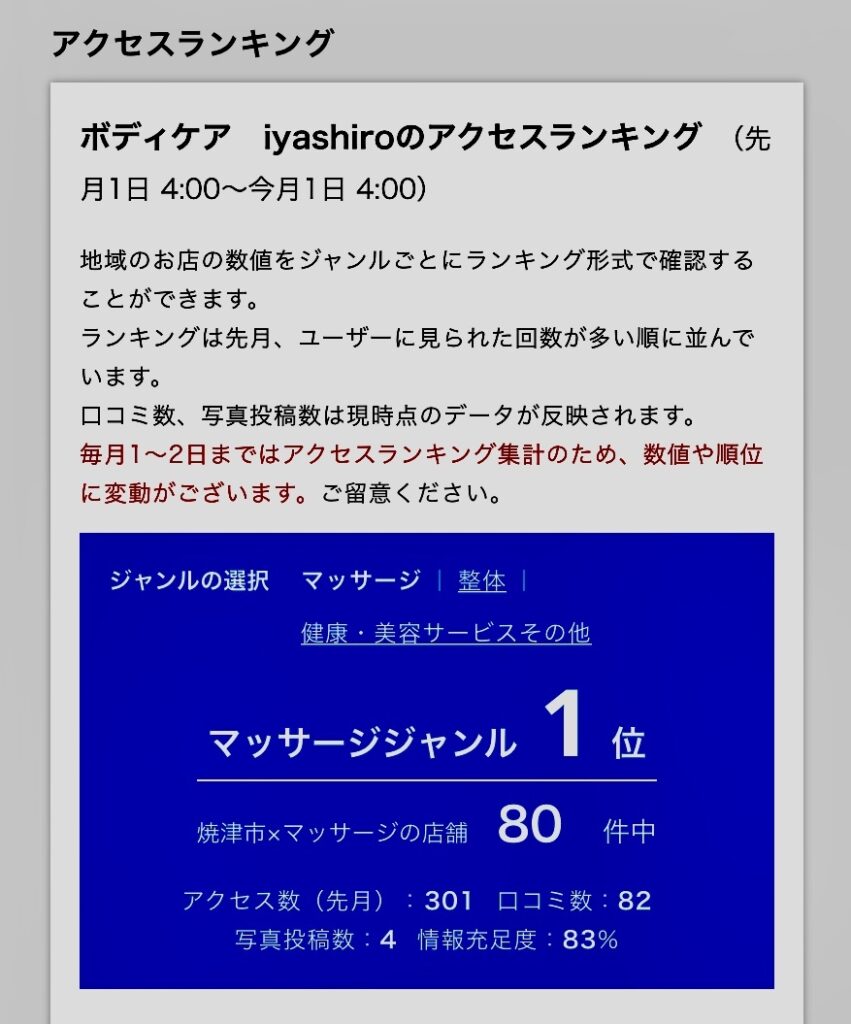Switch genre to 整体
Viewport: 851px width, 1024px height.
pos(481,581)
